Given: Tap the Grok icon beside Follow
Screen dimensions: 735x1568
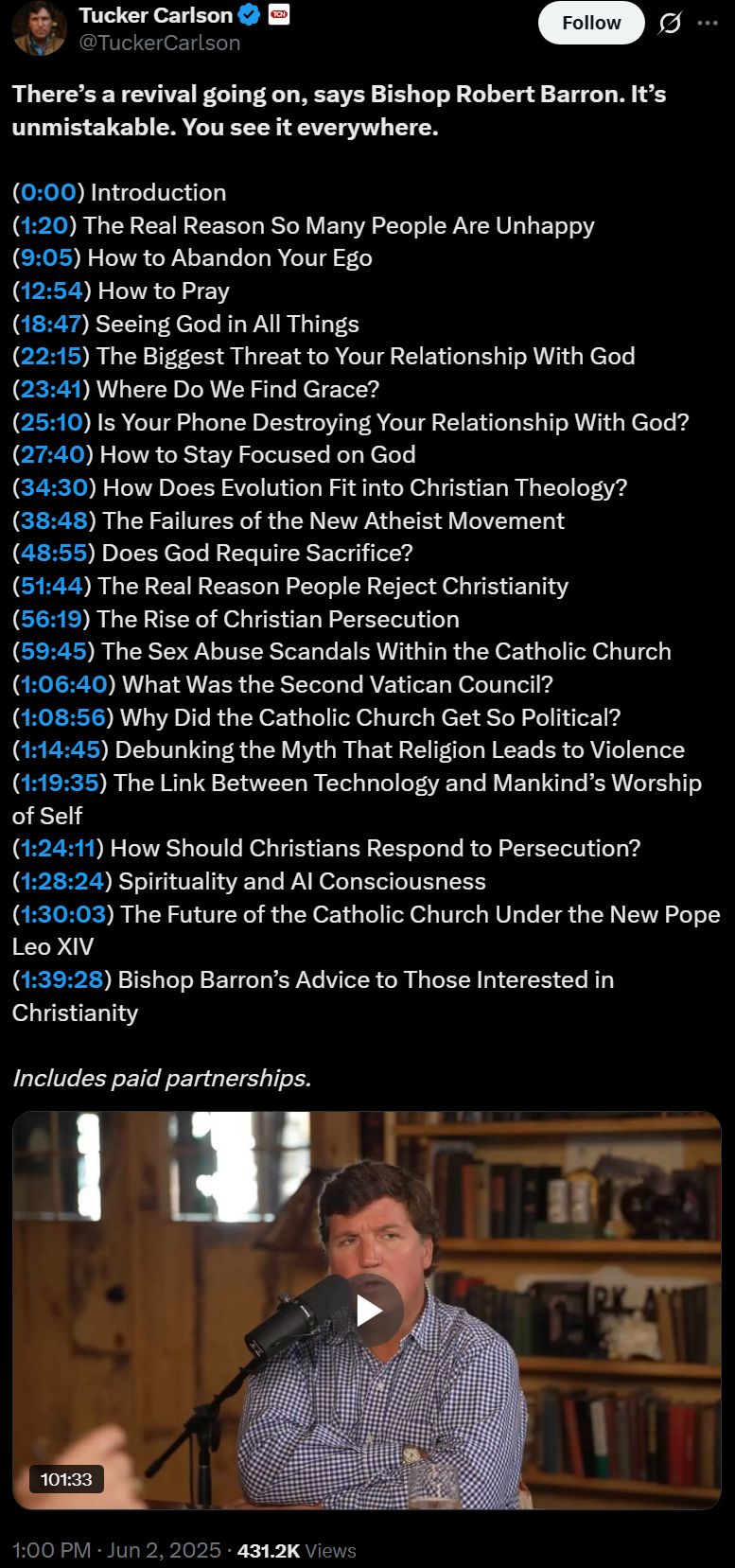Looking at the screenshot, I should [670, 23].
